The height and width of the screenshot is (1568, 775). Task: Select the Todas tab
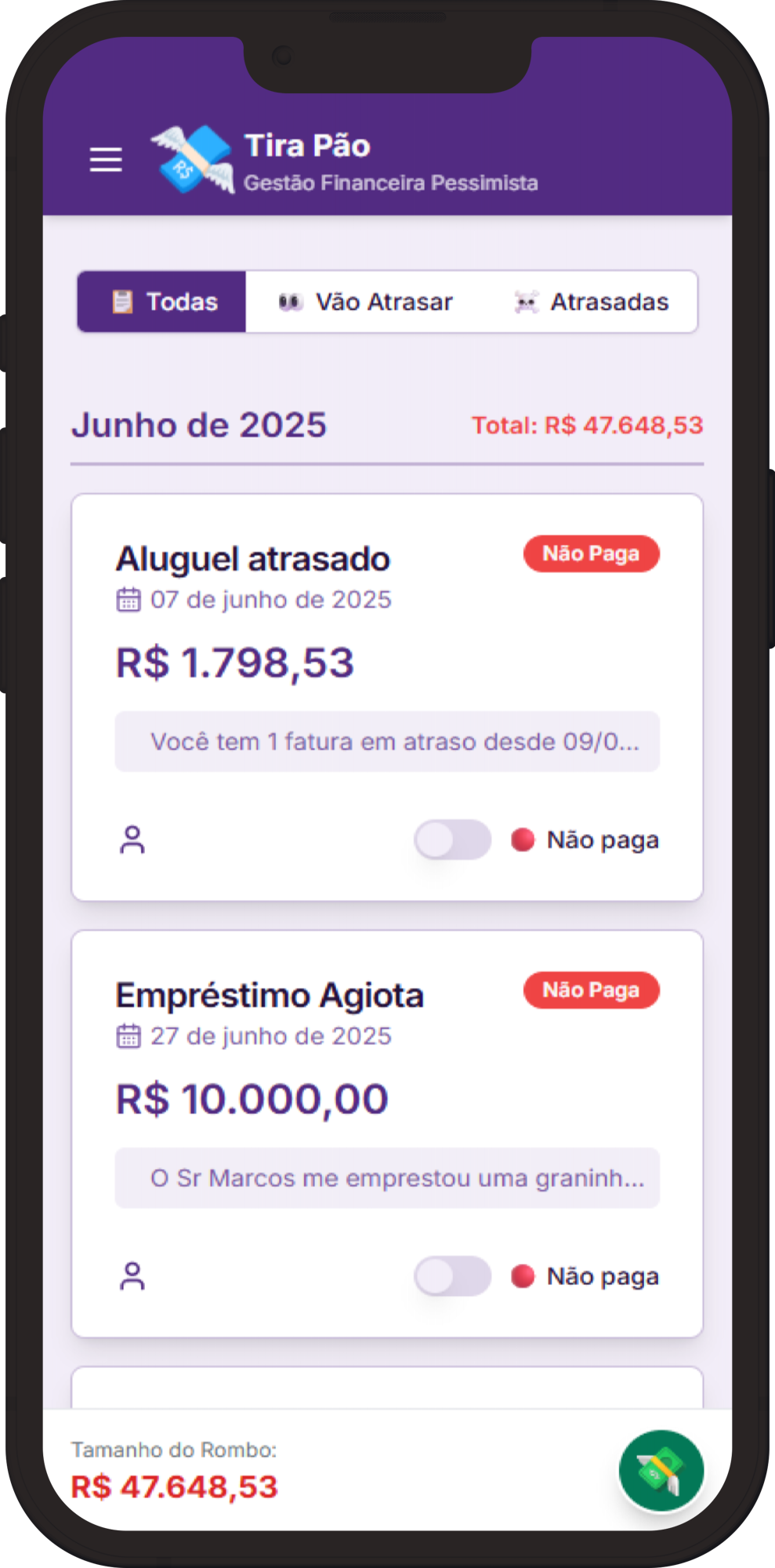(x=162, y=302)
